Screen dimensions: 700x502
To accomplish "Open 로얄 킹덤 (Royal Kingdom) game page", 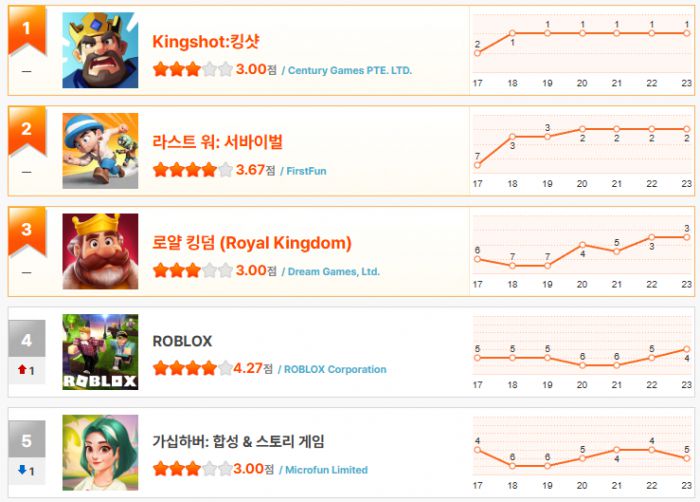I will click(x=251, y=243).
